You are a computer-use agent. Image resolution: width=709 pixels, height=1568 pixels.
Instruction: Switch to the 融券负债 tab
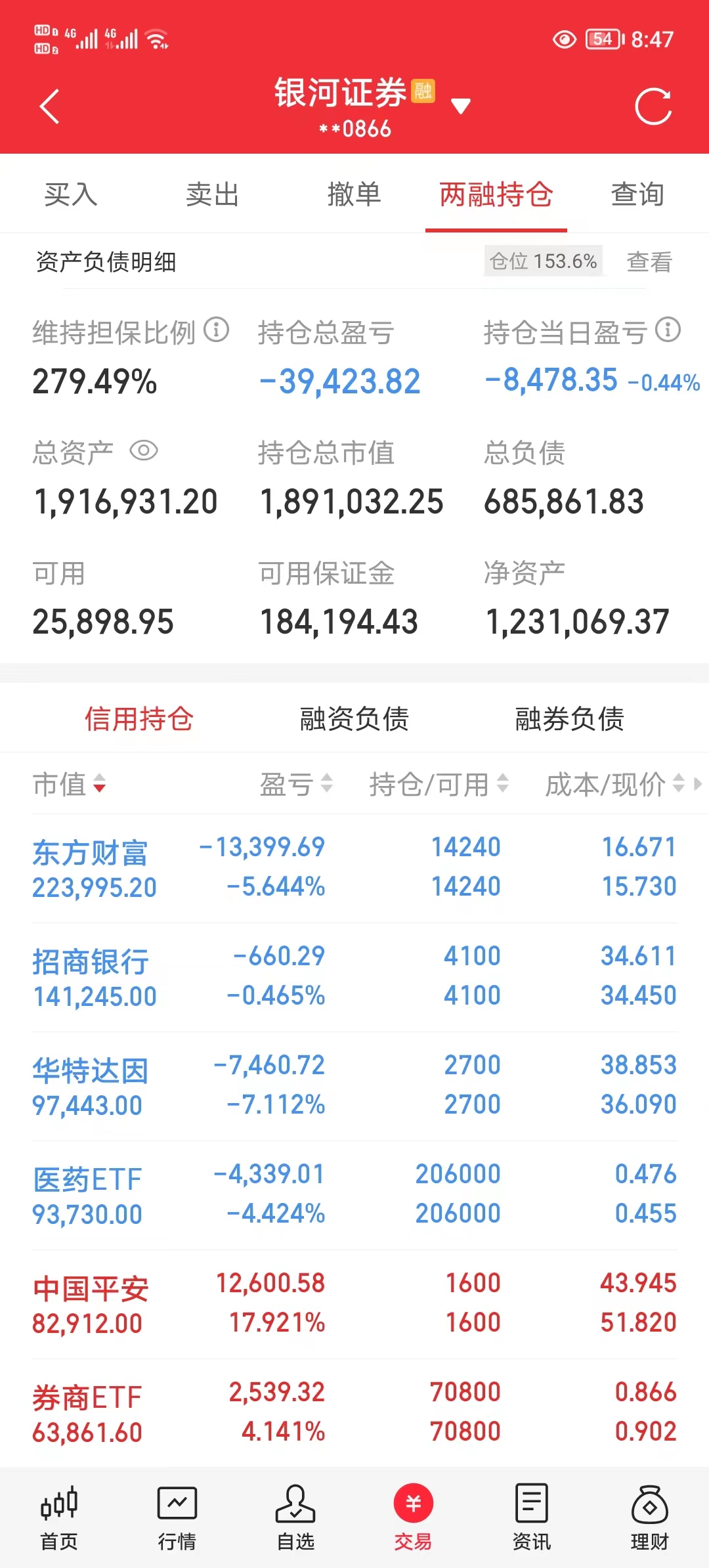569,719
